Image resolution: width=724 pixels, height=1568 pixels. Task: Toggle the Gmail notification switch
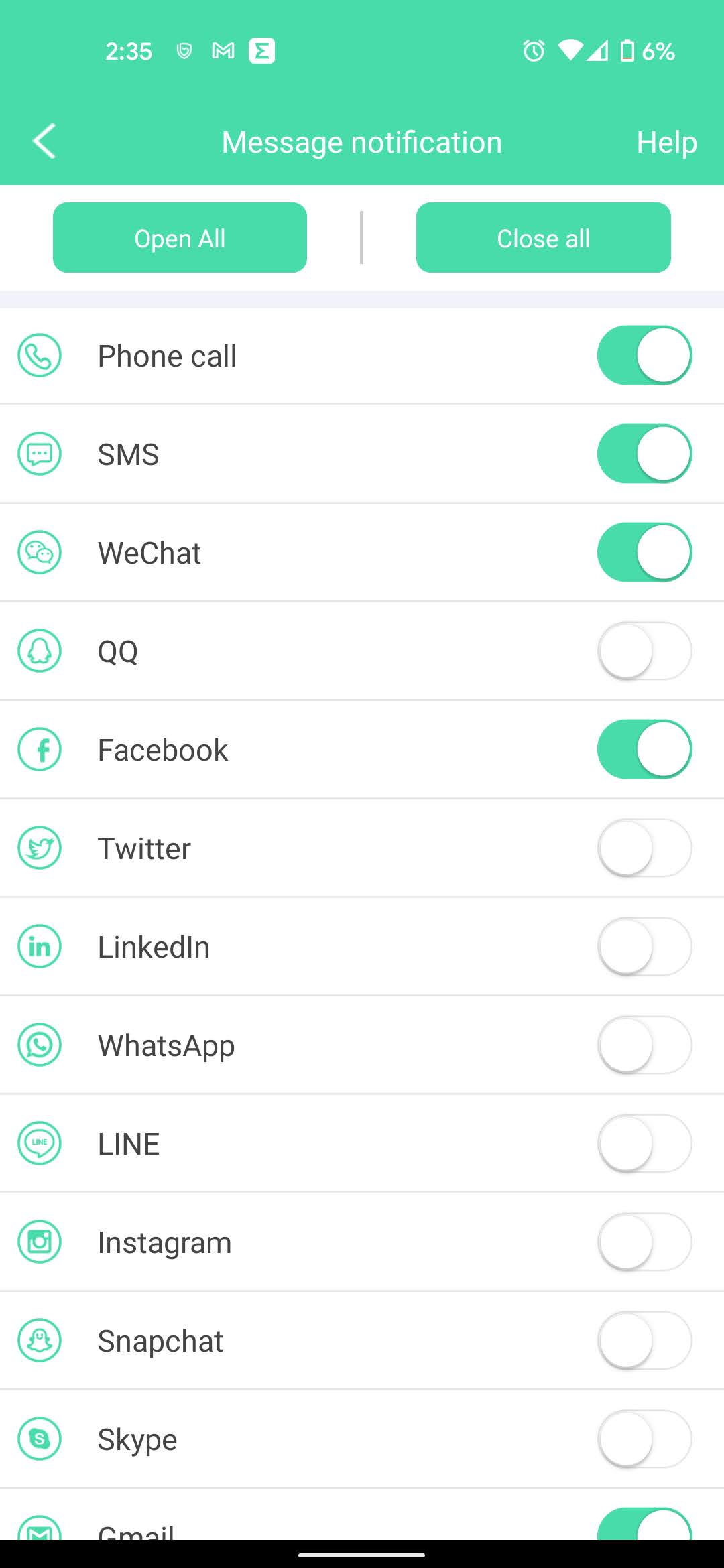pos(644,1524)
